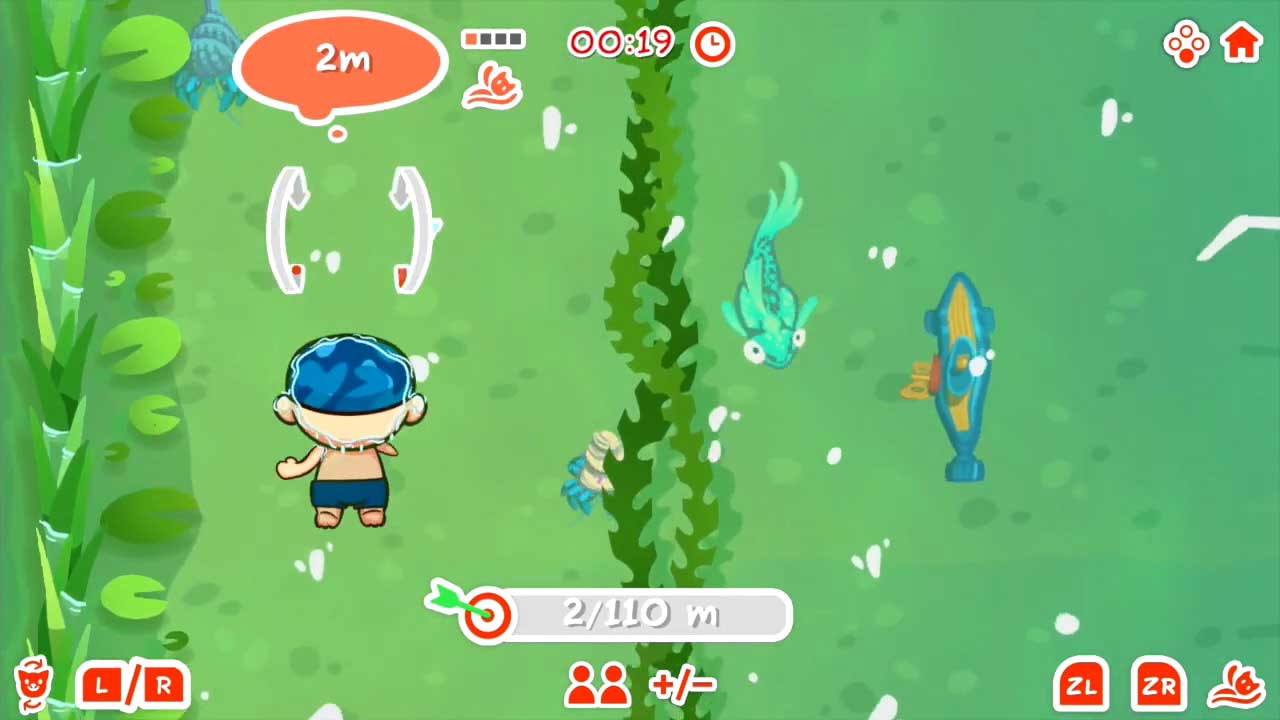The image size is (1280, 720).
Task: Tap the R button hint
Action: [163, 687]
